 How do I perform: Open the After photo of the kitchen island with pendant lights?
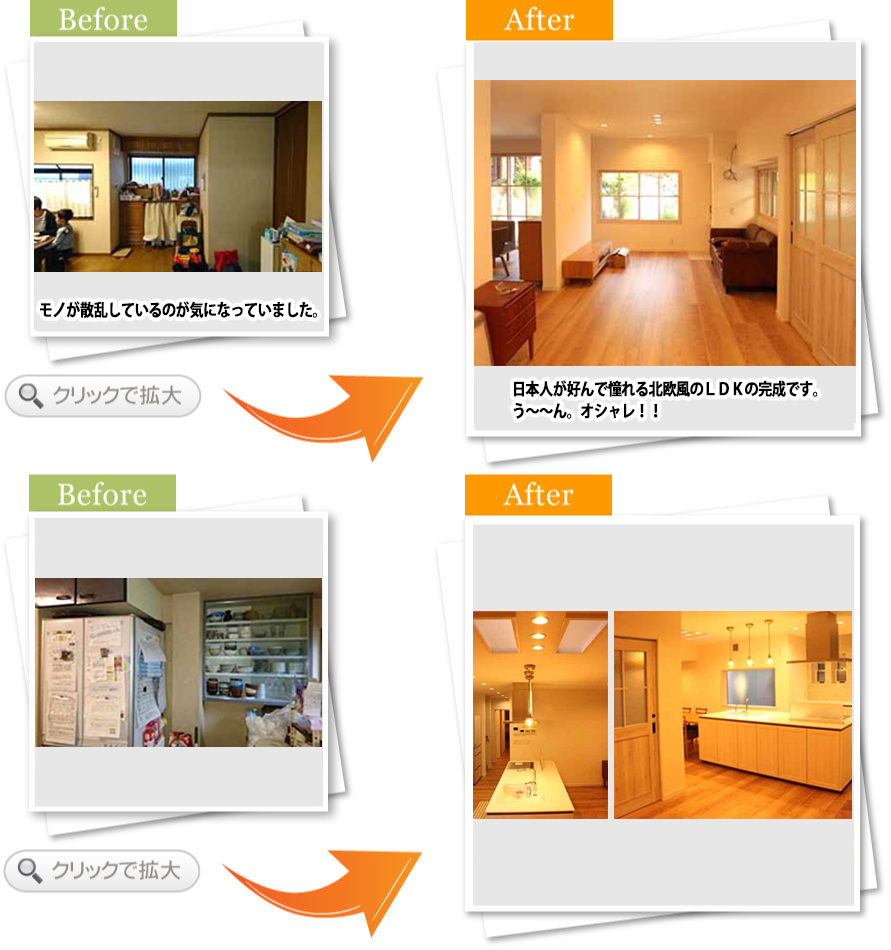[732, 714]
